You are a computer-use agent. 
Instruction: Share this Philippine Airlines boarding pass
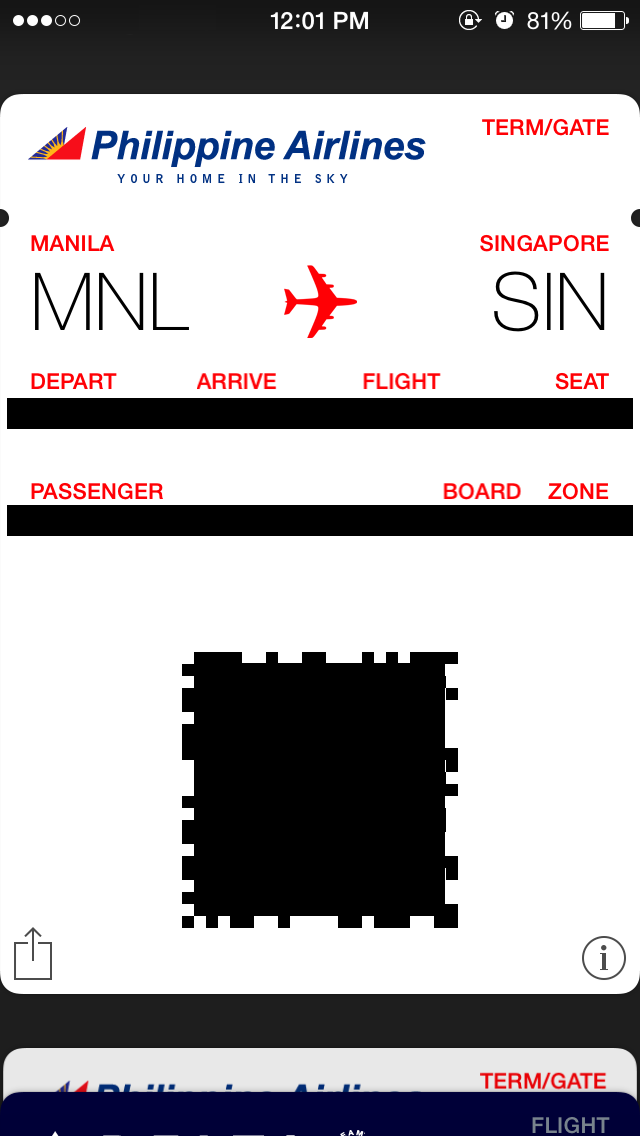pyautogui.click(x=33, y=954)
